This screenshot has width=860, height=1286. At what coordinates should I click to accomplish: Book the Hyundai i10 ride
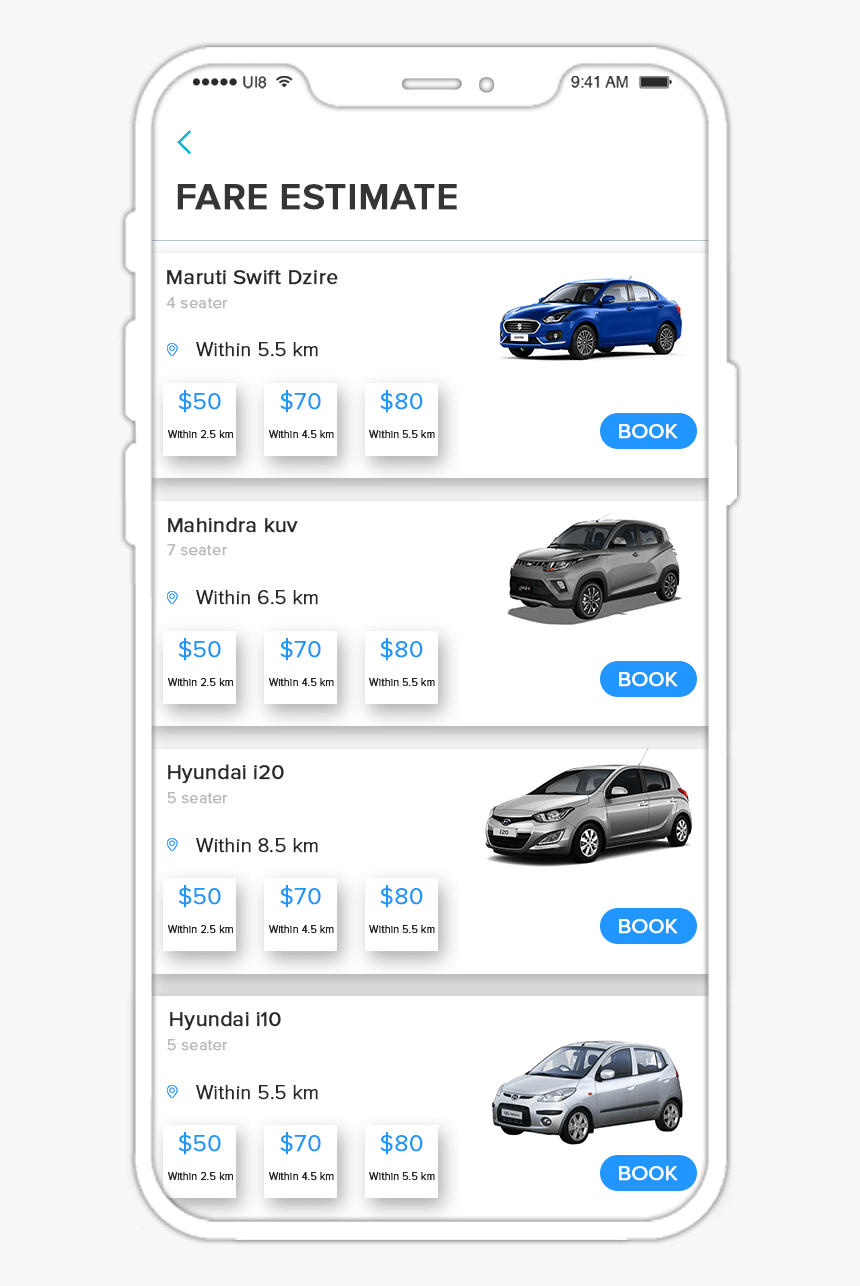648,1173
